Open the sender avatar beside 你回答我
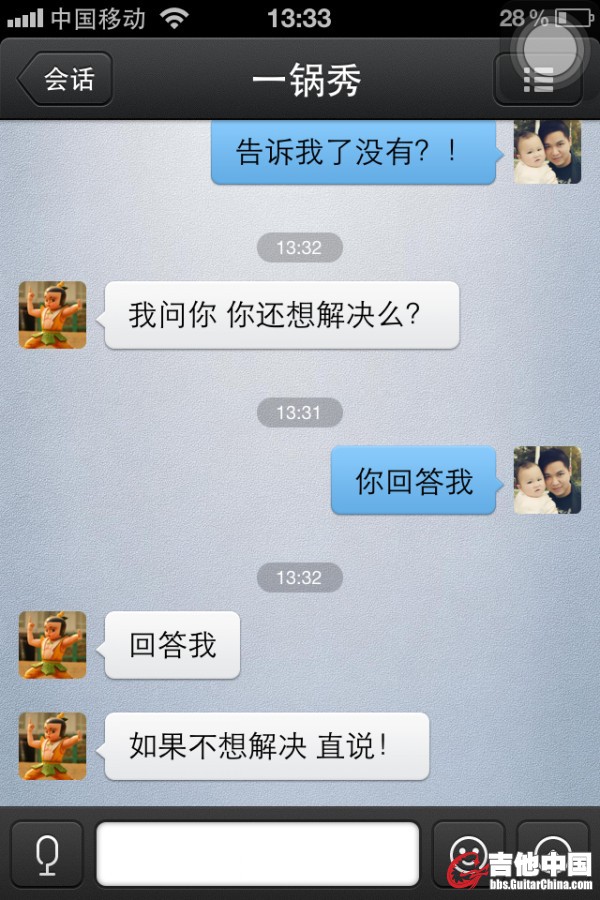 click(547, 480)
